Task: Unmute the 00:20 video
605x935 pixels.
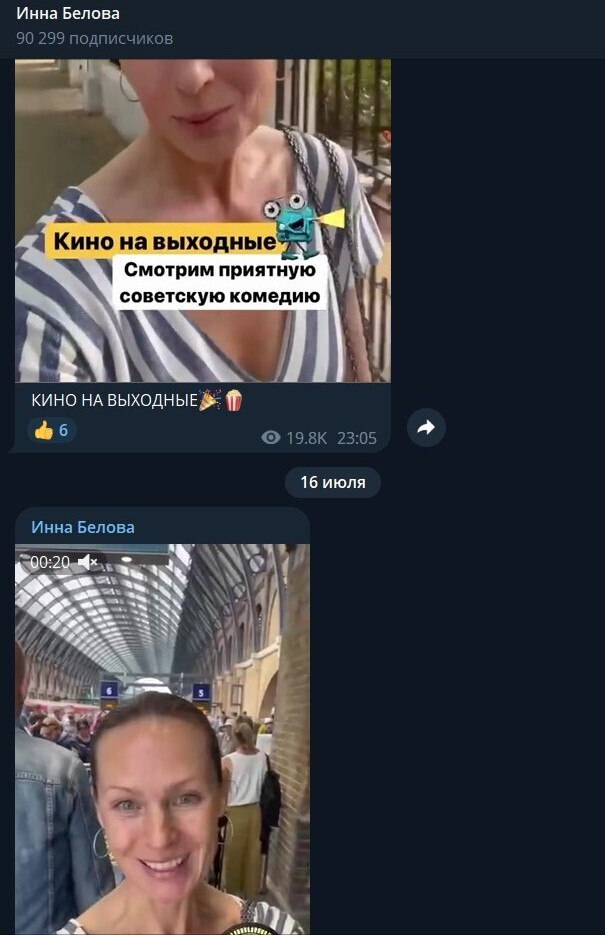Action: 88,562
